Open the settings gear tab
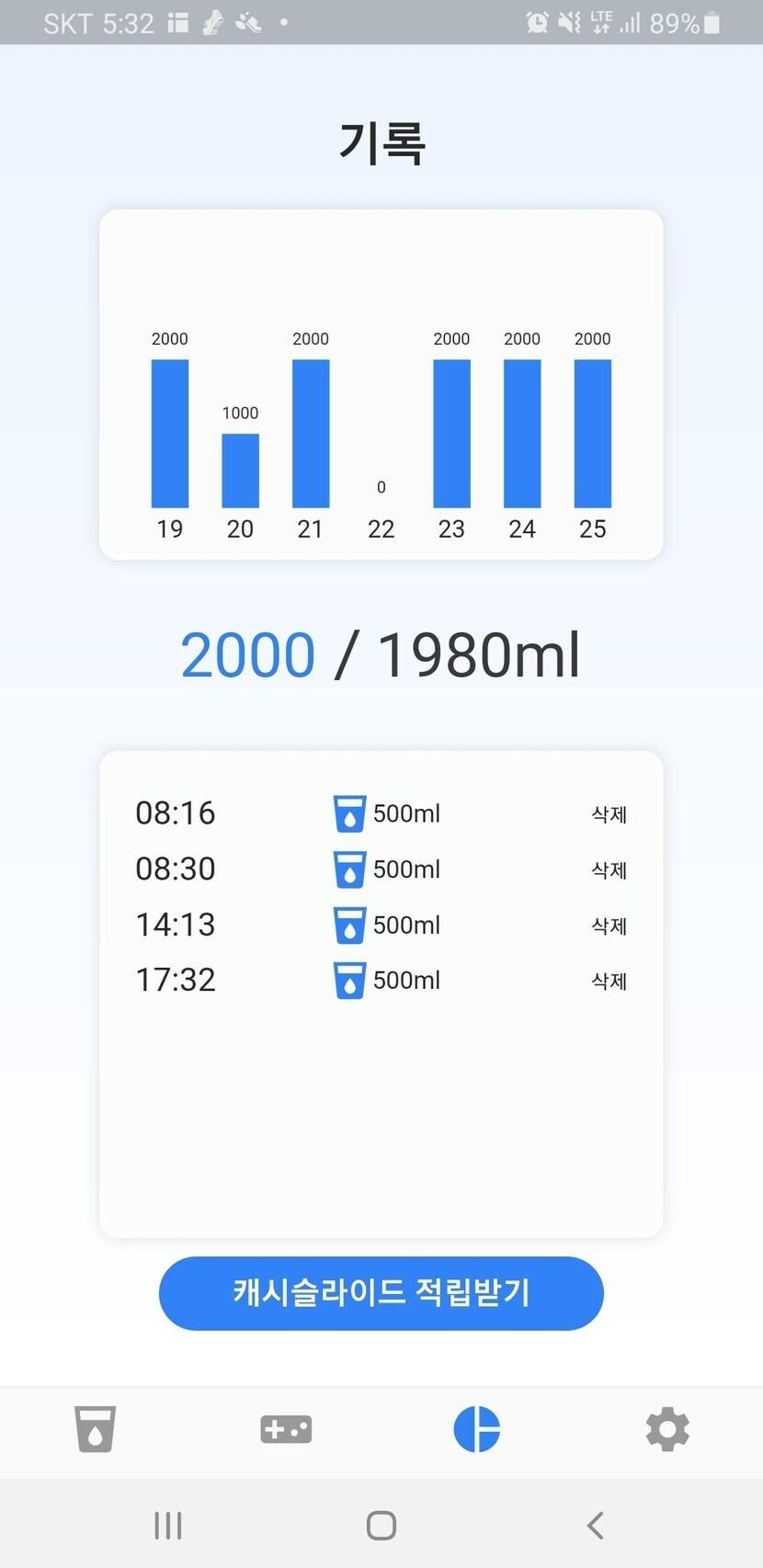The height and width of the screenshot is (1568, 763). [x=667, y=1428]
